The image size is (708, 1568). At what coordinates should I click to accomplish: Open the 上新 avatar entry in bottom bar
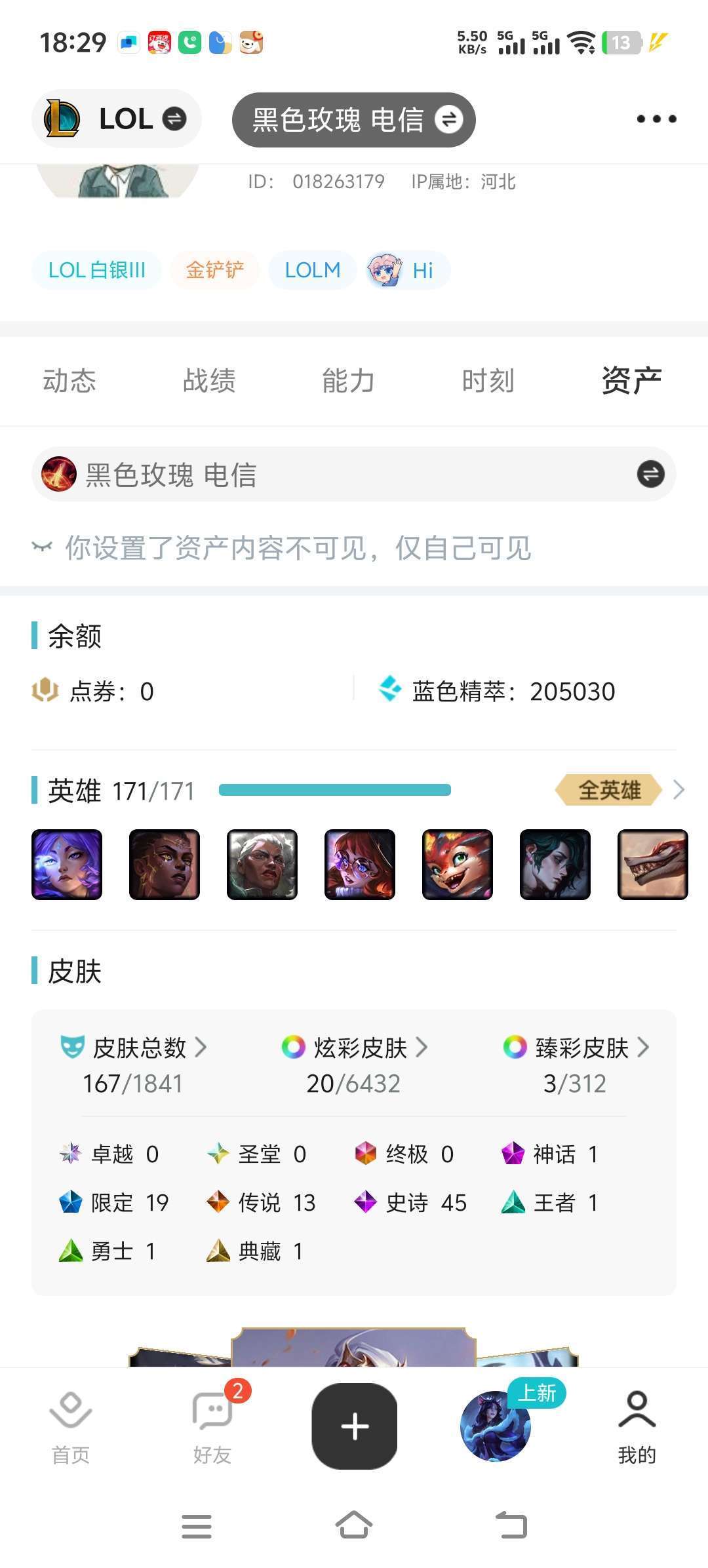pos(496,1426)
